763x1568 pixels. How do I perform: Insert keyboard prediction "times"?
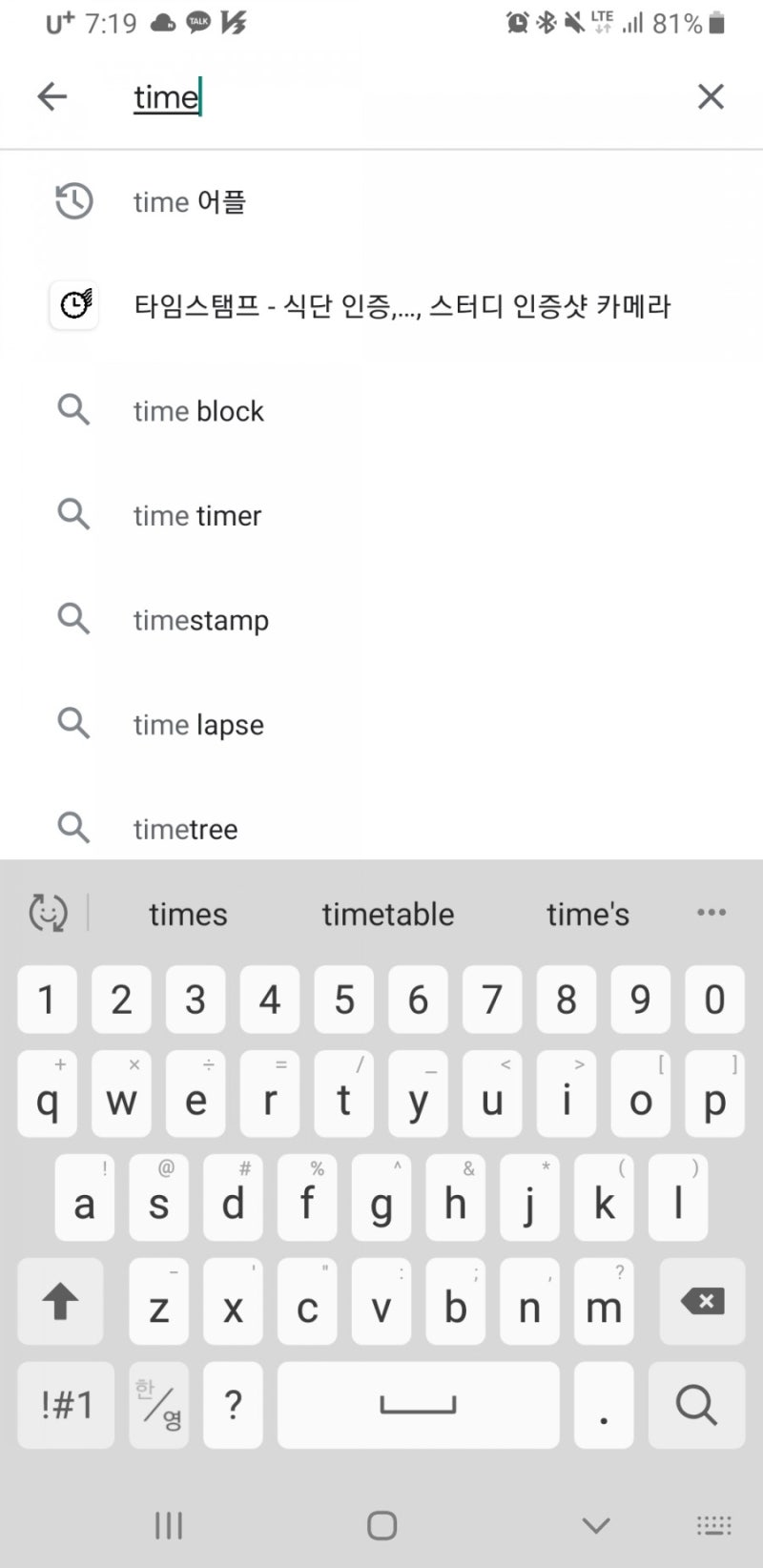pyautogui.click(x=188, y=914)
